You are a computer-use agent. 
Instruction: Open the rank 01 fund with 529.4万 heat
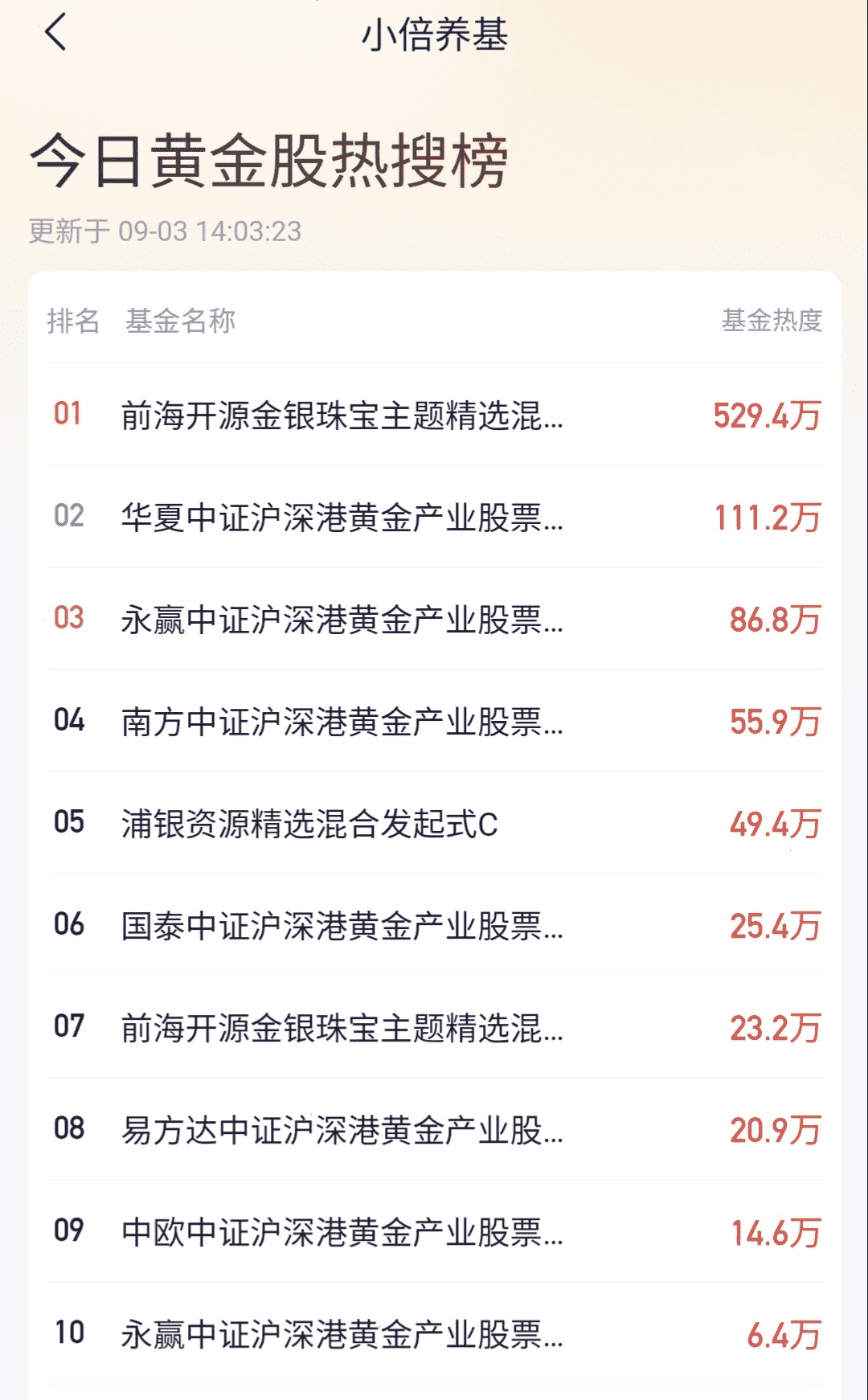point(434,415)
